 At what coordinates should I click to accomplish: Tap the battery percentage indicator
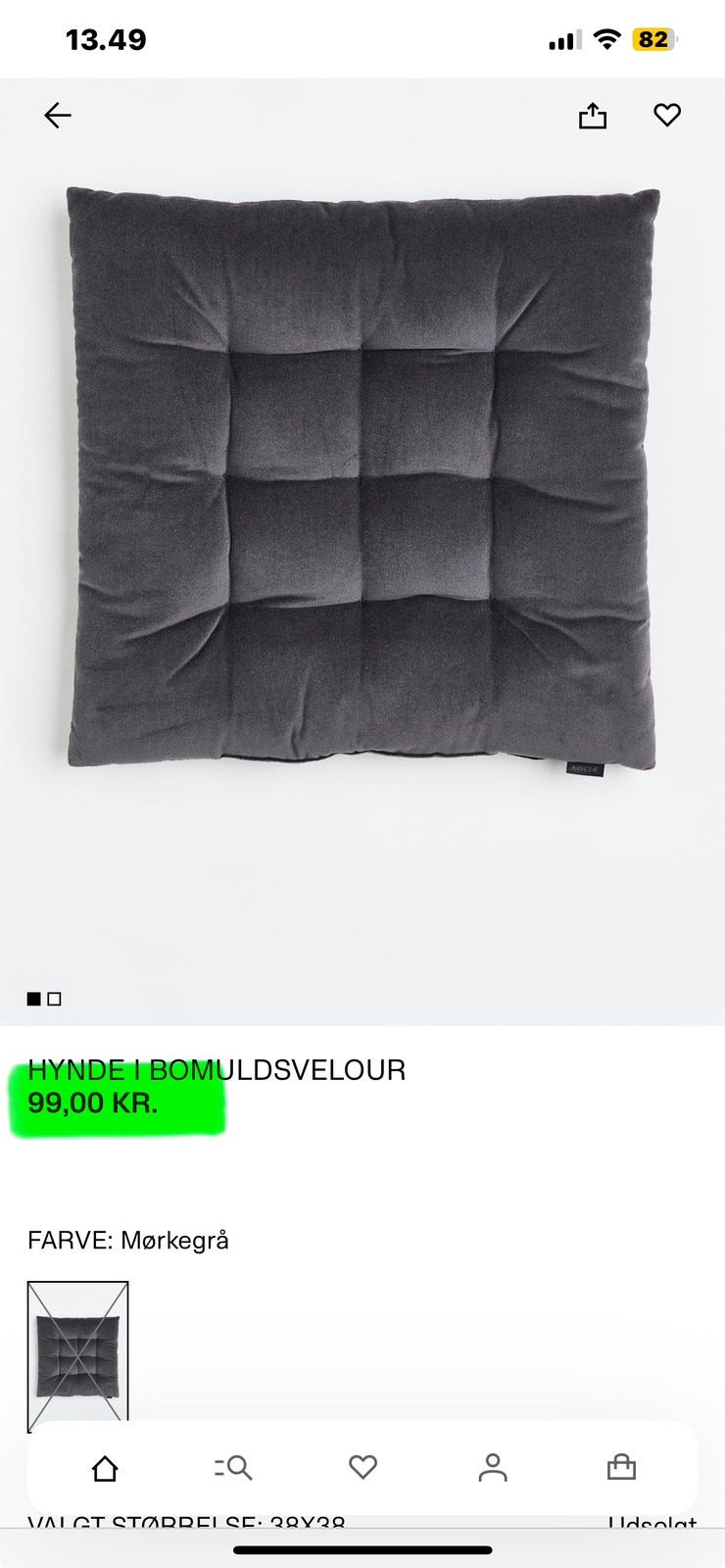point(654,39)
